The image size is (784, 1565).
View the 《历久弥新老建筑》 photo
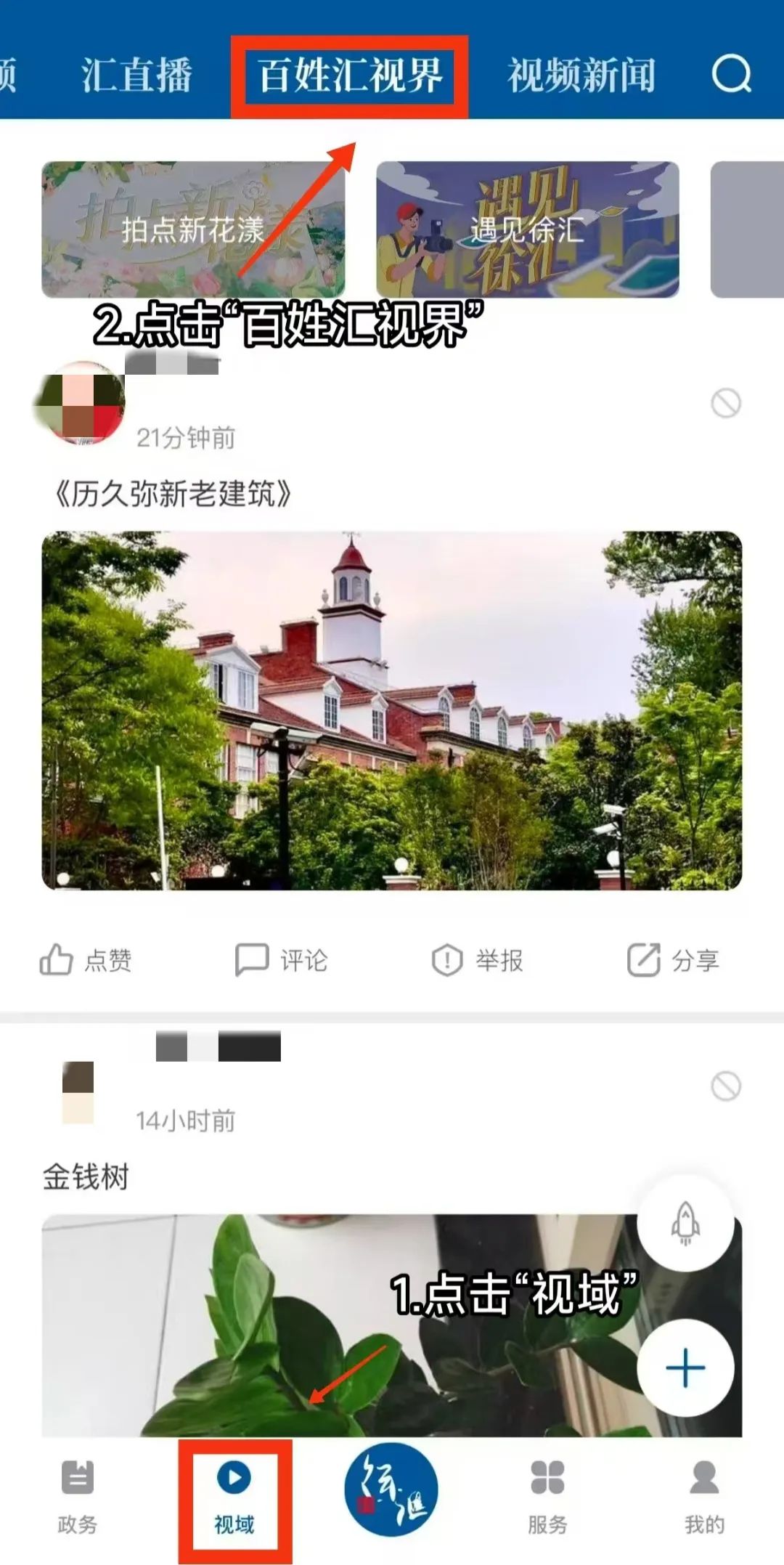pyautogui.click(x=392, y=710)
